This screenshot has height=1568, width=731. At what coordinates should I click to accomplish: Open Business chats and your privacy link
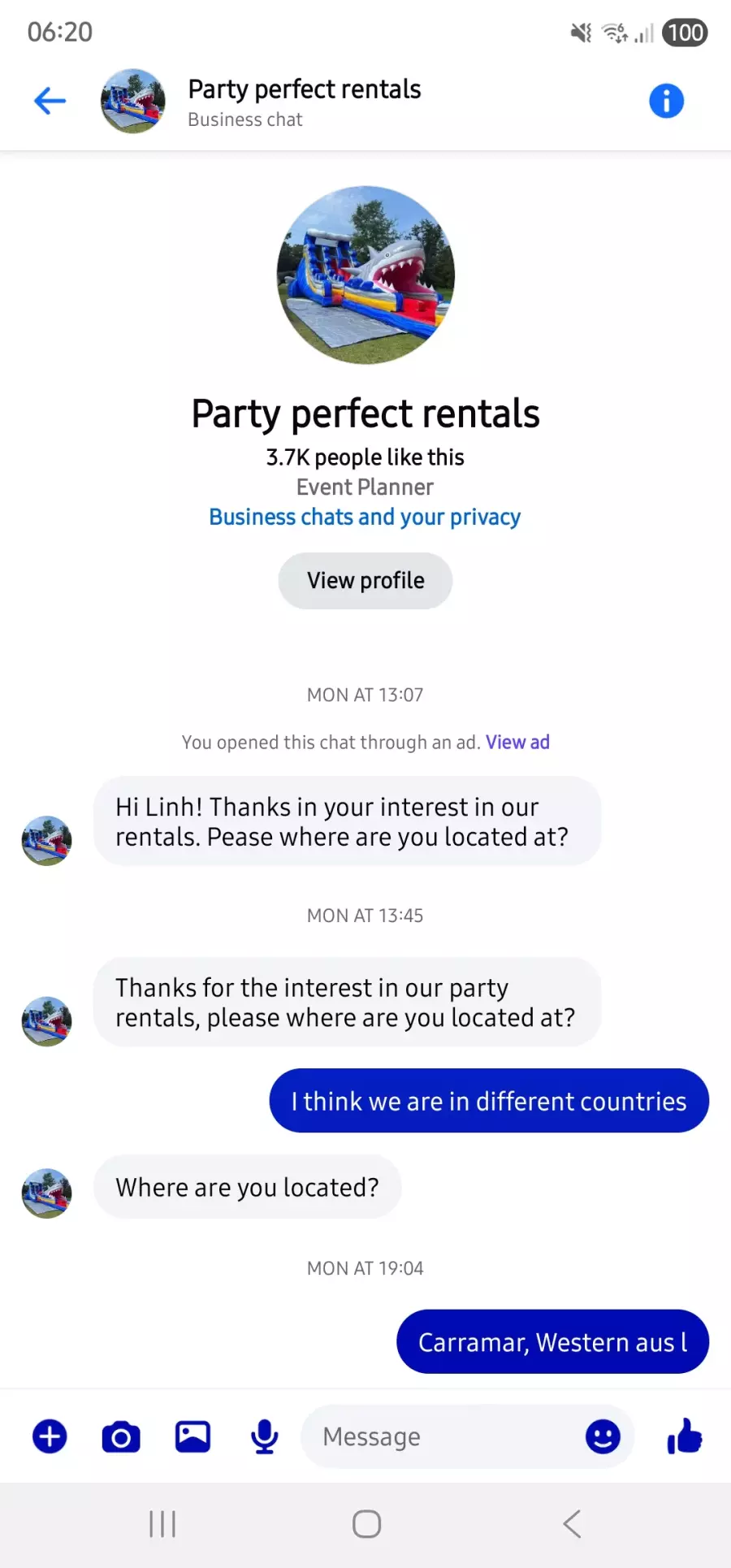point(365,518)
